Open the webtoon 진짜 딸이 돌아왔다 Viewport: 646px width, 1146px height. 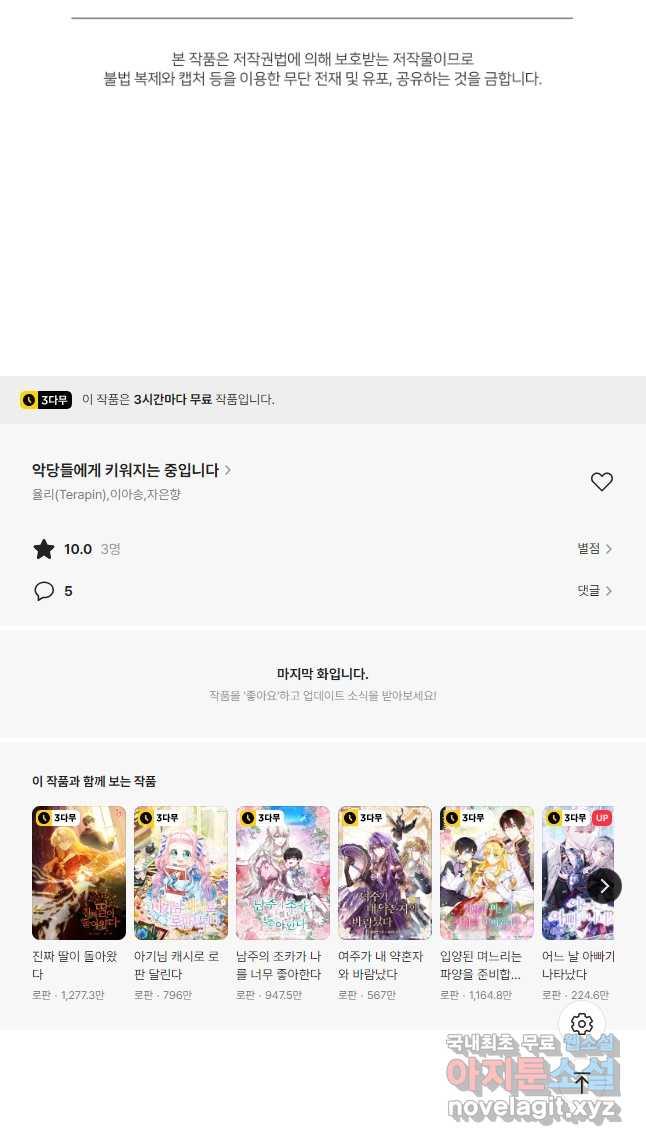click(79, 873)
